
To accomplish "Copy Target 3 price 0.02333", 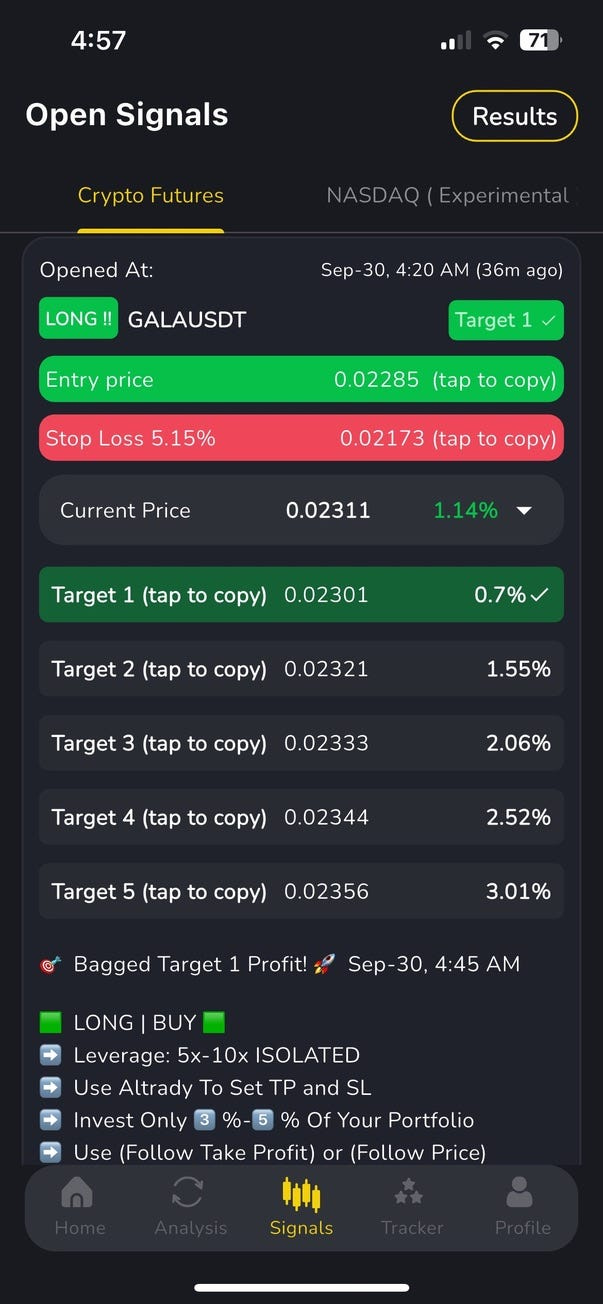I will click(x=301, y=743).
